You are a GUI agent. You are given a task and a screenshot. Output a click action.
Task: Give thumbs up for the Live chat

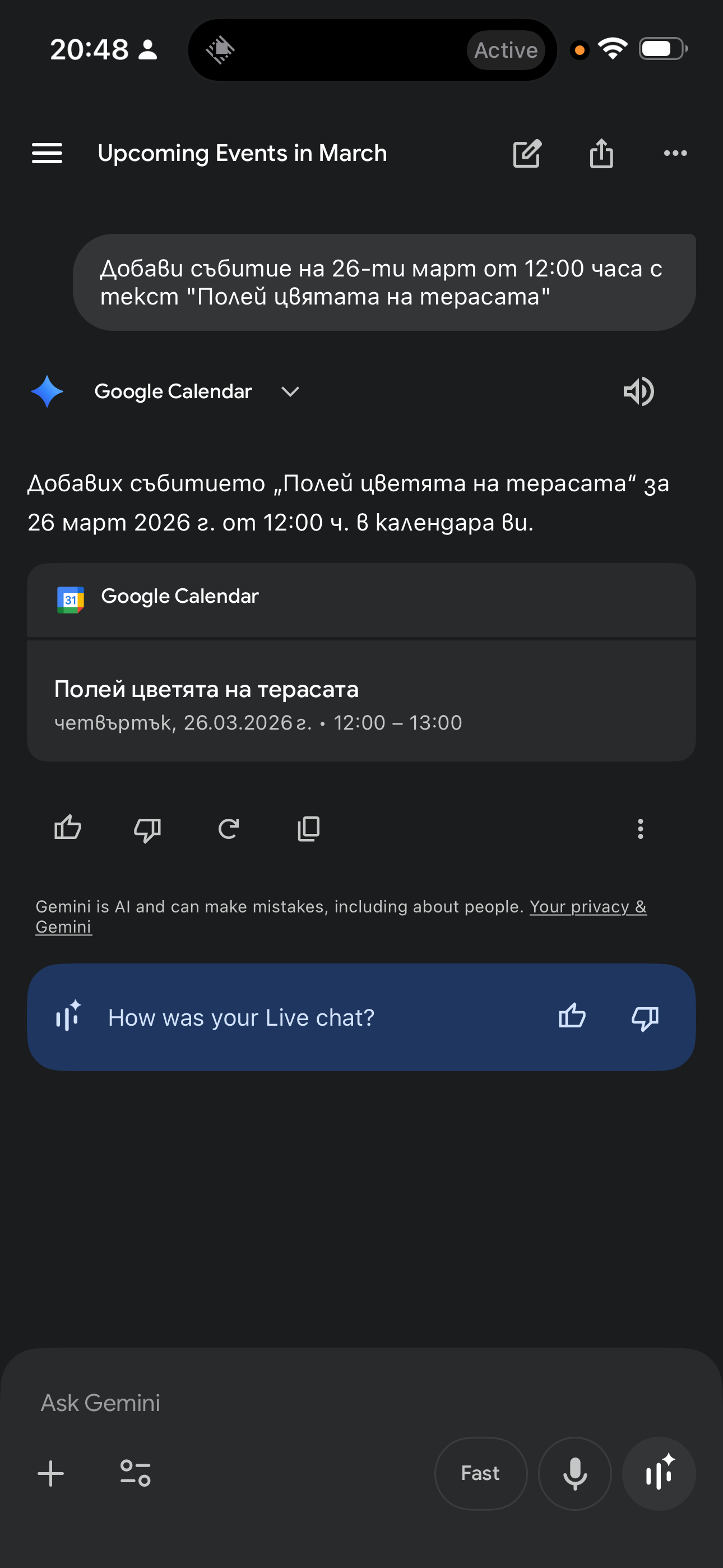coord(572,1017)
